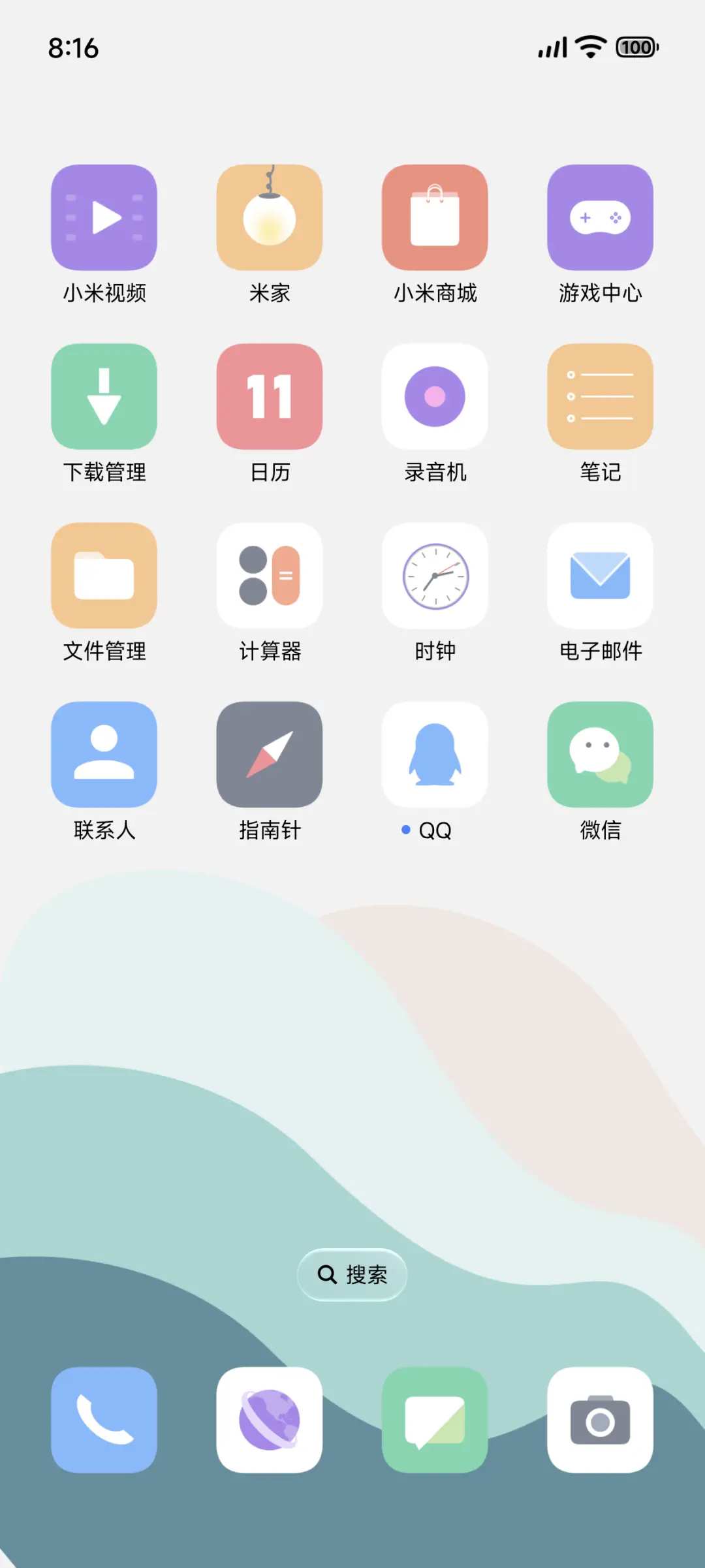Start 微信 WeChat messenger
The width and height of the screenshot is (705, 1568).
point(600,755)
